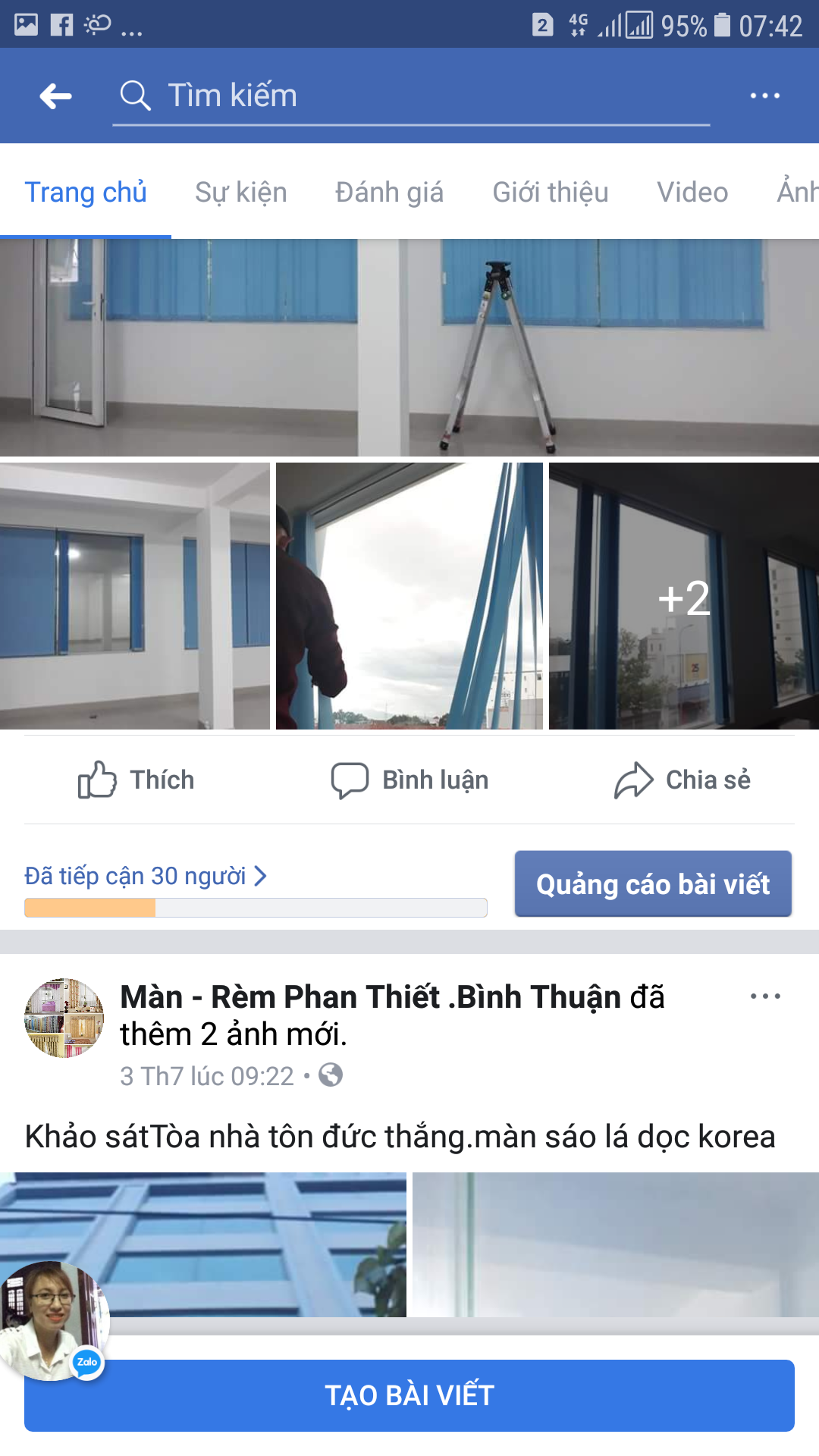Open the Zalo chat head bubble

[52, 1321]
